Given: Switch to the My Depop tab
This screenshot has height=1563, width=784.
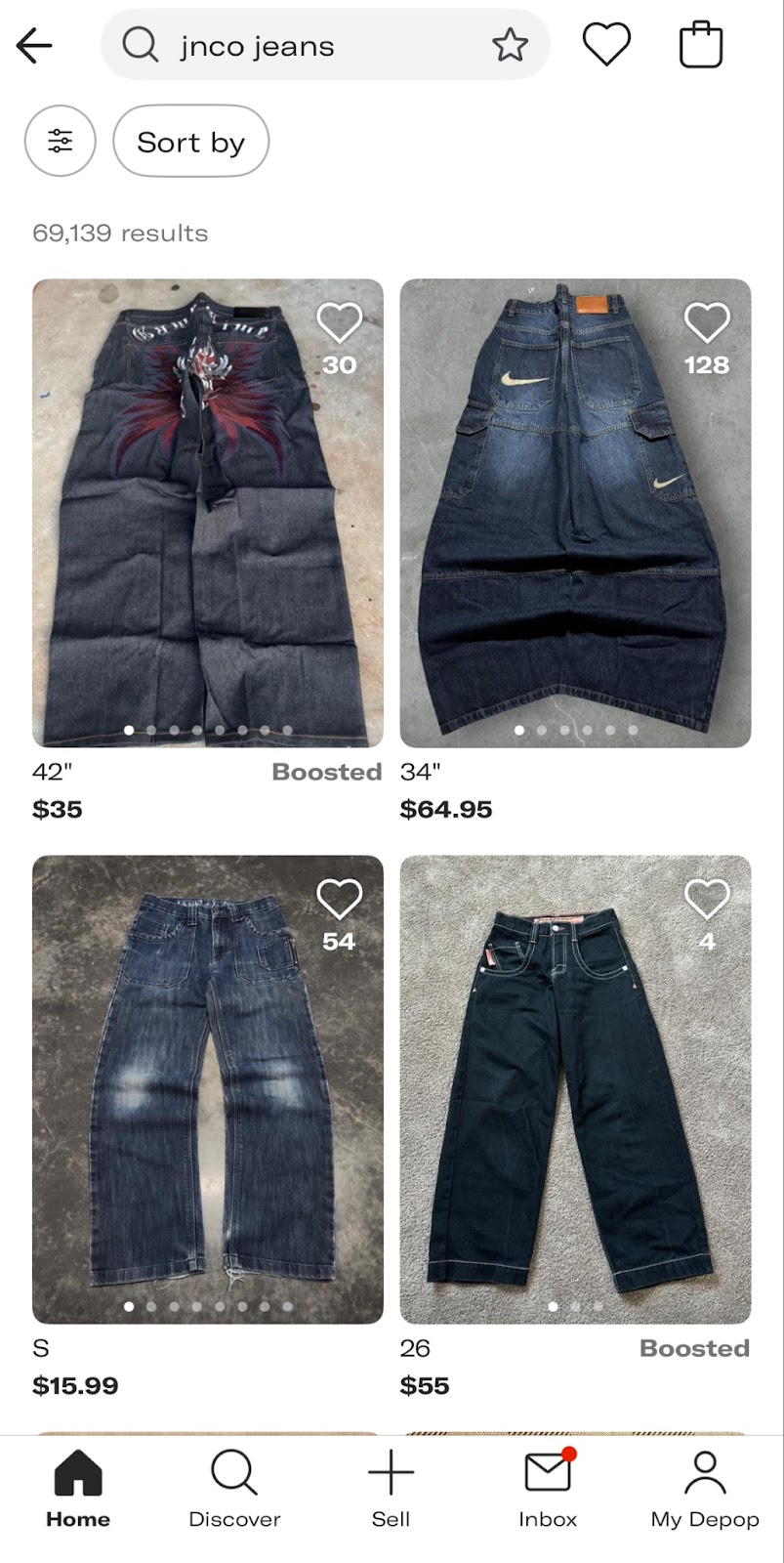Looking at the screenshot, I should click(705, 1489).
